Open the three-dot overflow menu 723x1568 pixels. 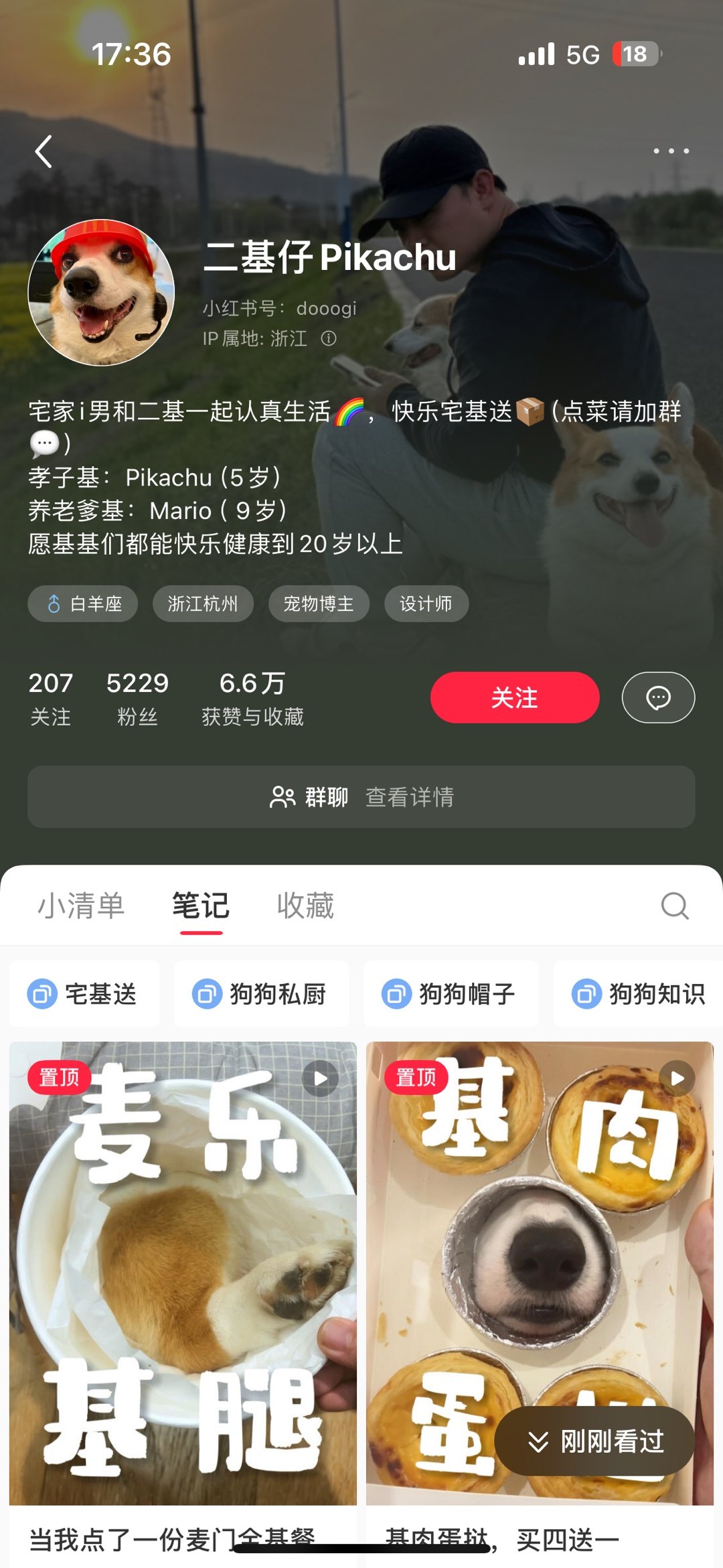671,151
